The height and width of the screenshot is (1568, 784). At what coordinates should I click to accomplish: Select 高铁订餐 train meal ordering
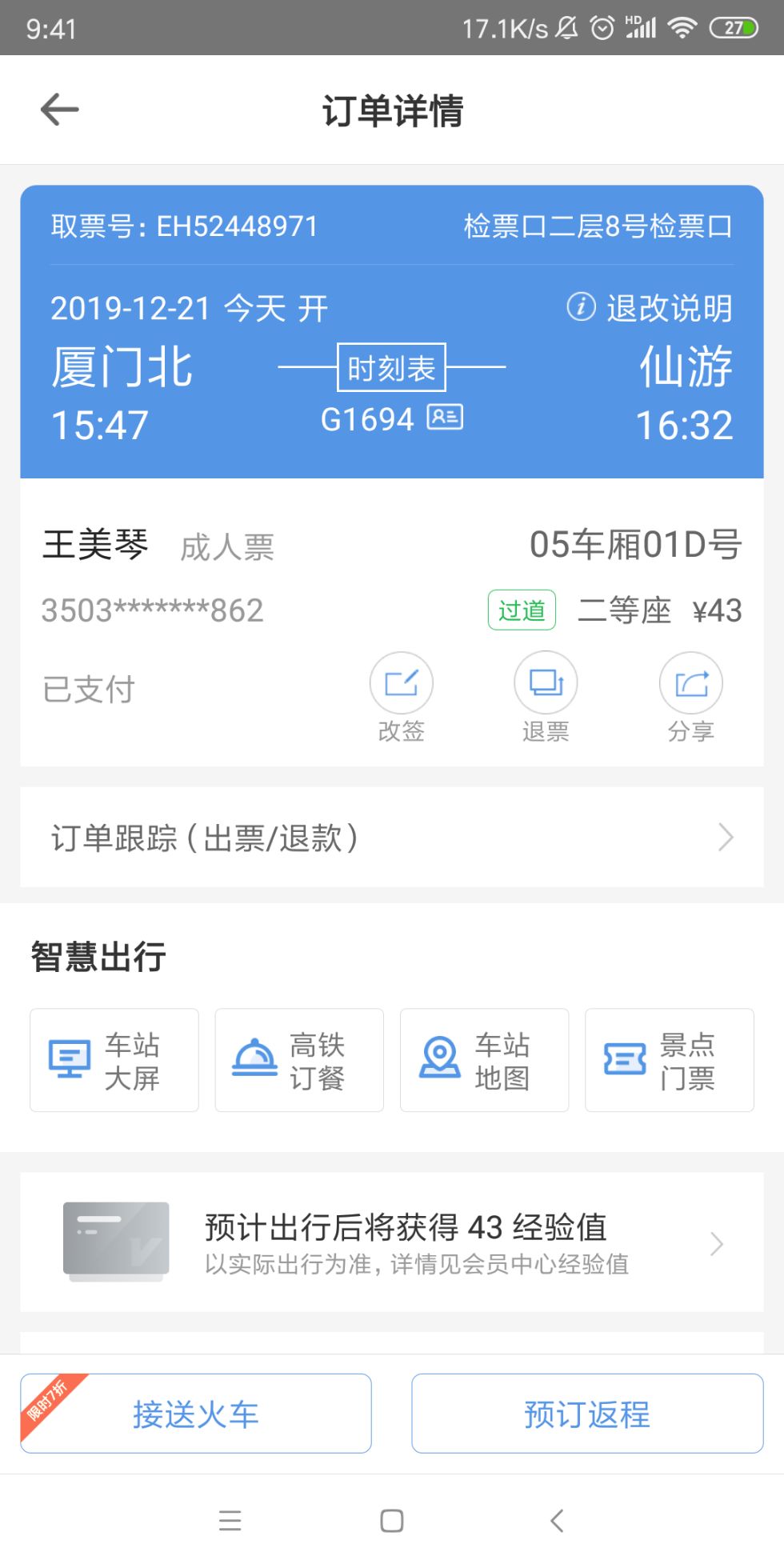(299, 1061)
